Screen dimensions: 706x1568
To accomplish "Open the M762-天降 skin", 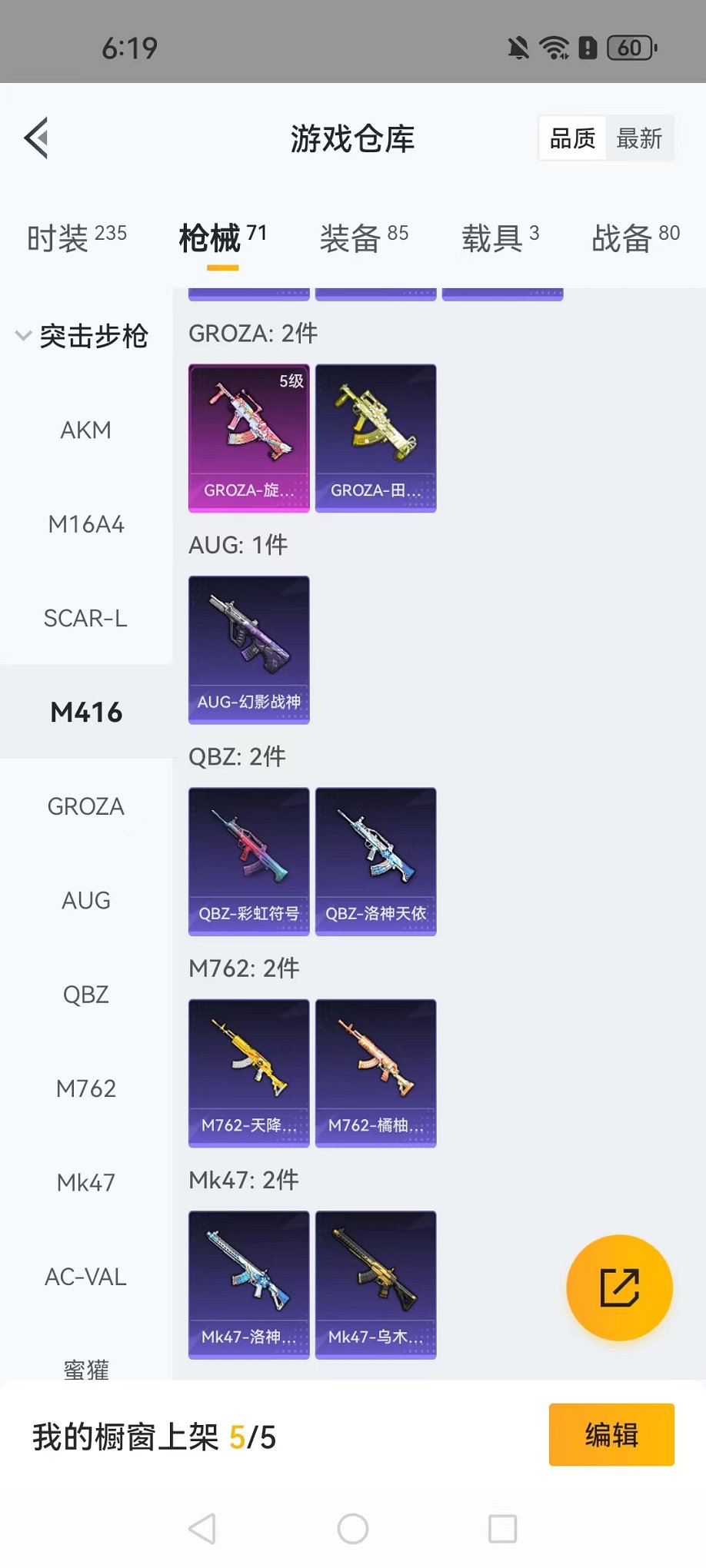I will (249, 1073).
